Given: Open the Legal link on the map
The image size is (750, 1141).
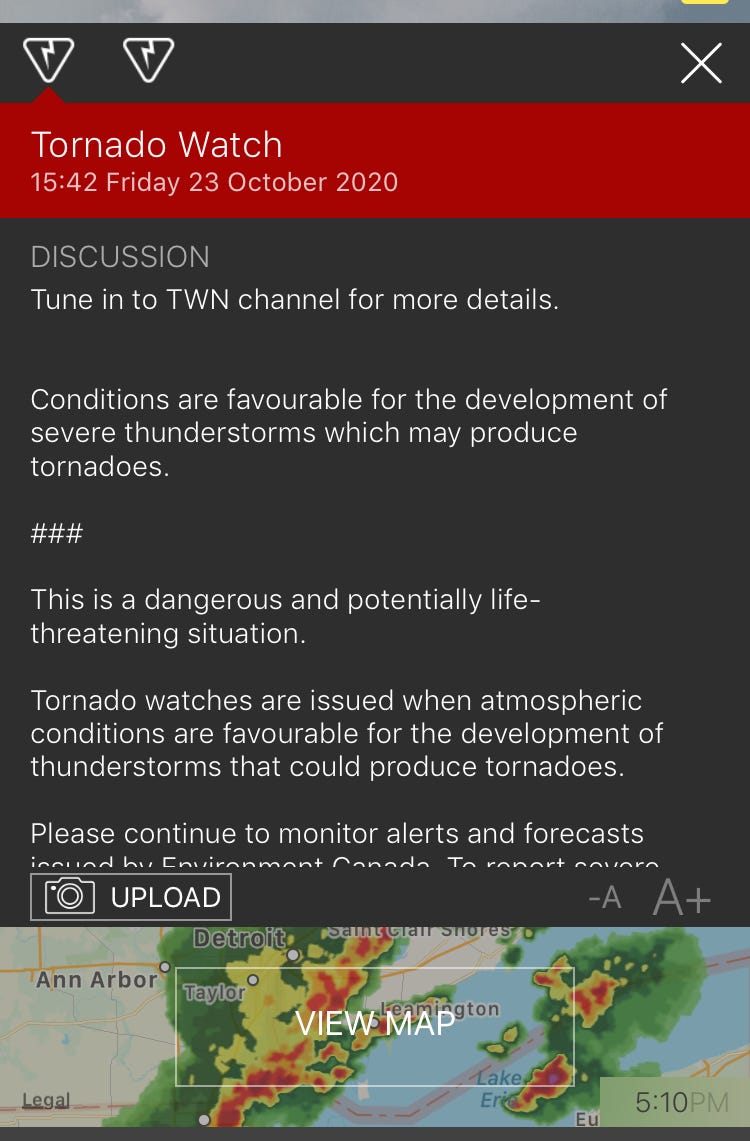Looking at the screenshot, I should pyautogui.click(x=46, y=1100).
